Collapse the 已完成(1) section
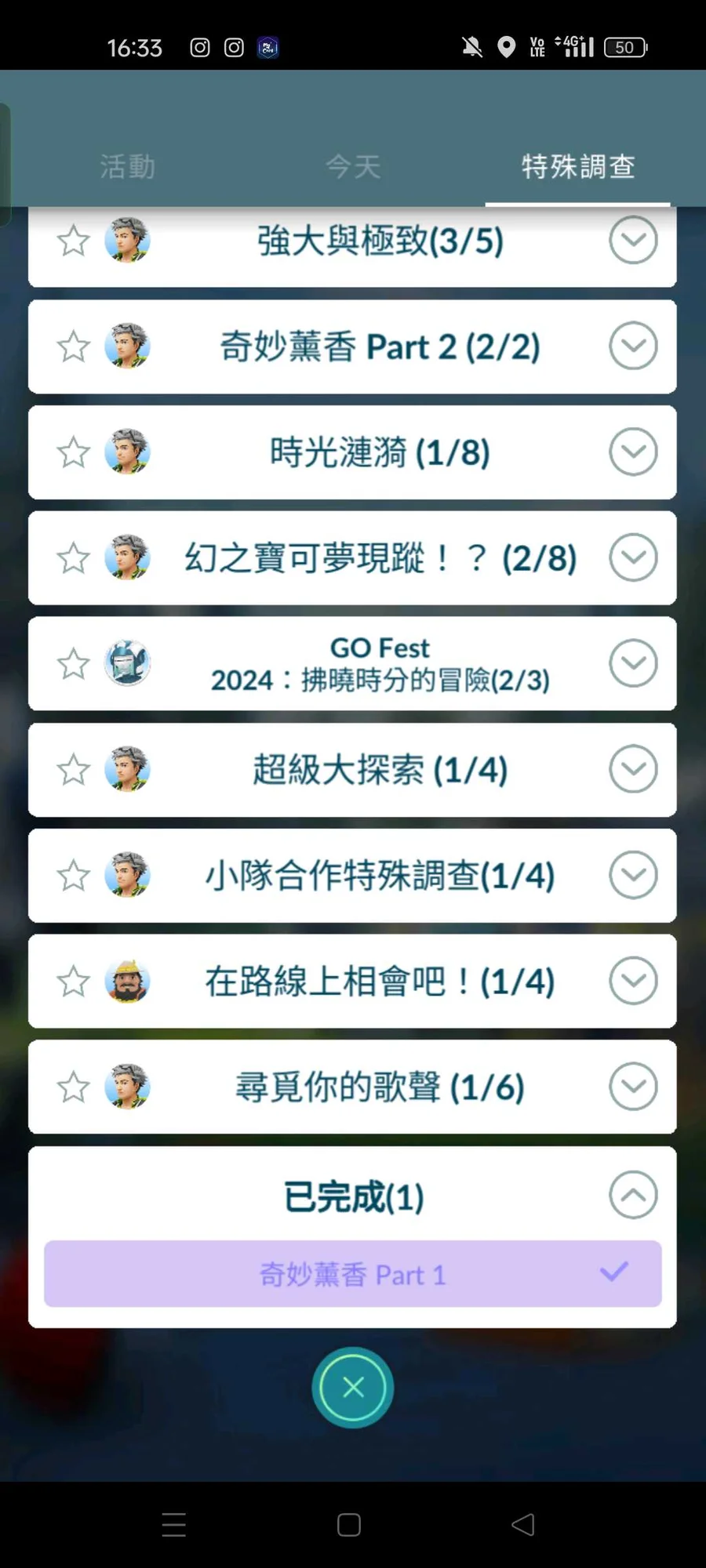This screenshot has width=706, height=1568. [632, 1195]
